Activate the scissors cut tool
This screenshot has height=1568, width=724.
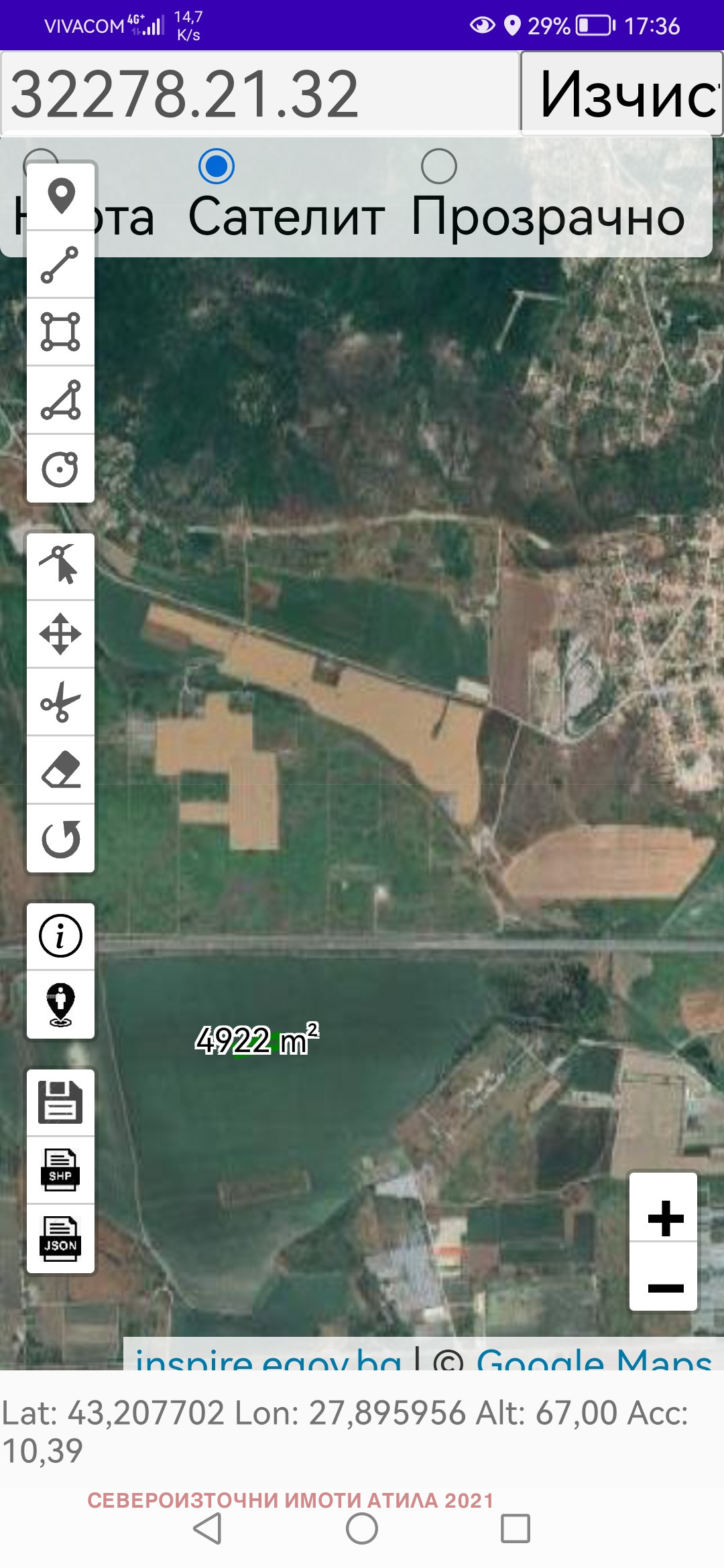pyautogui.click(x=61, y=702)
